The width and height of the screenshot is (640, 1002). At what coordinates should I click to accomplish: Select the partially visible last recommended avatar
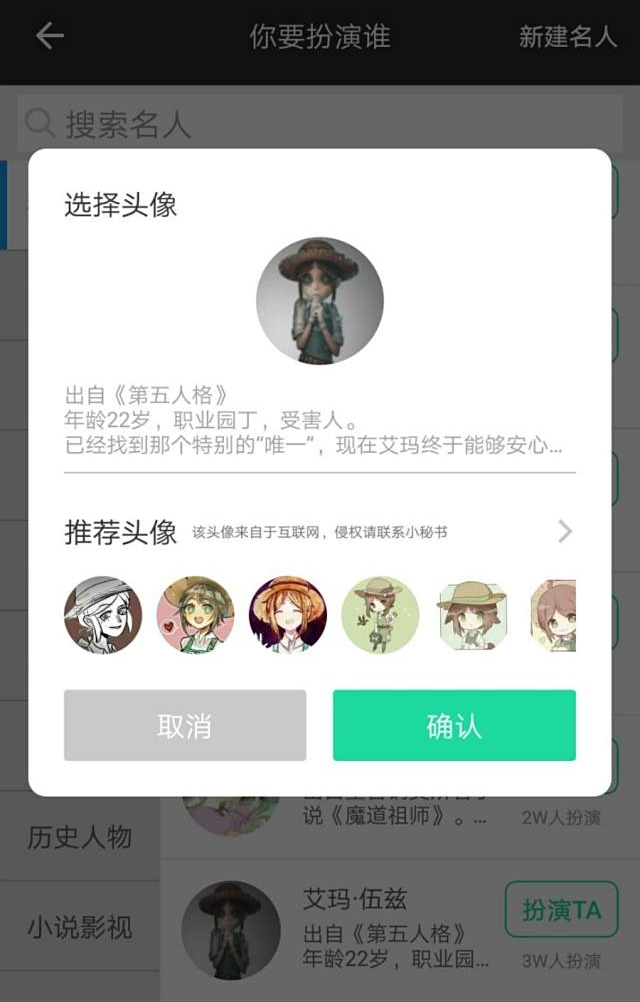(554, 615)
